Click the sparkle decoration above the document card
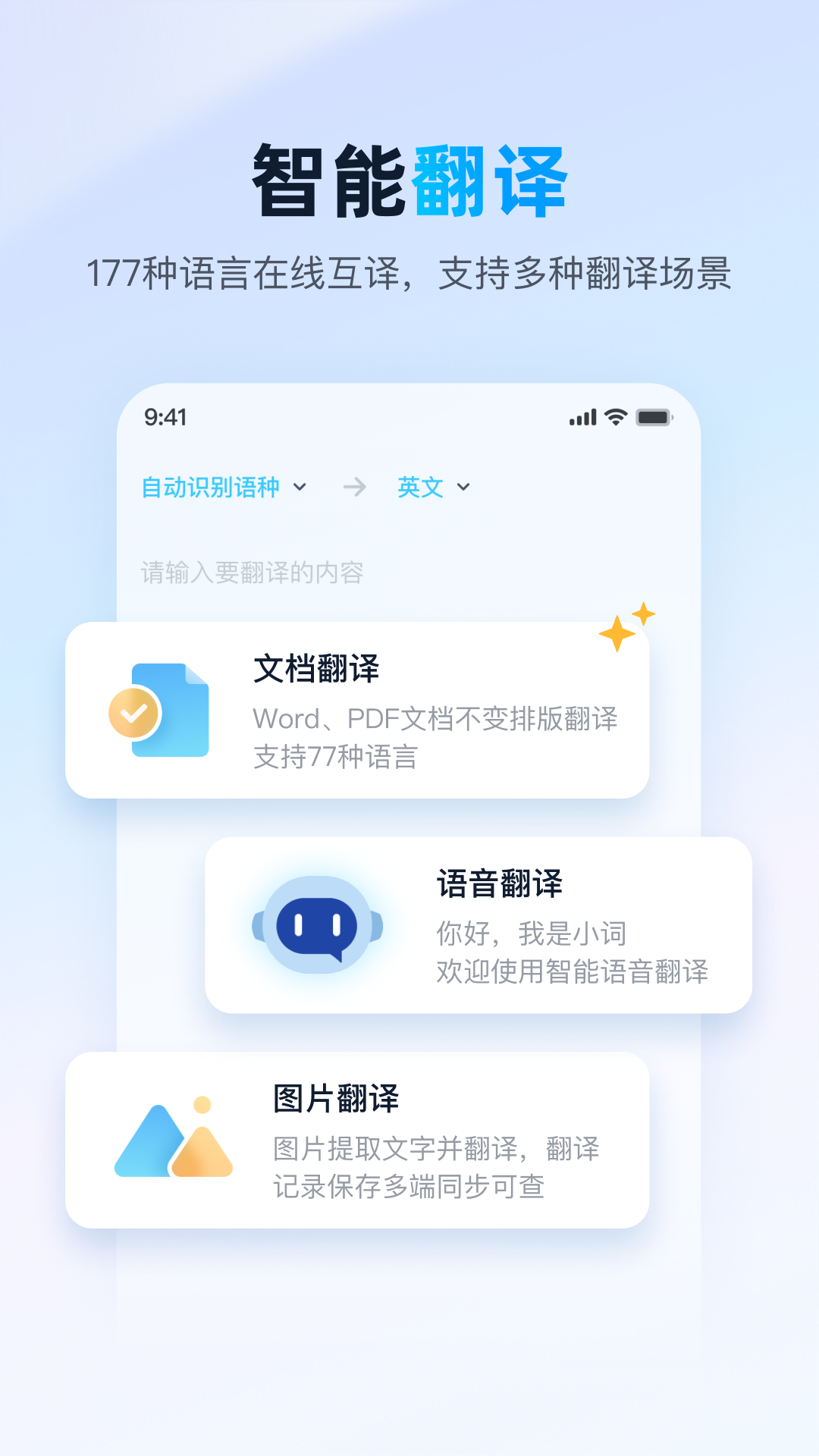 628,622
